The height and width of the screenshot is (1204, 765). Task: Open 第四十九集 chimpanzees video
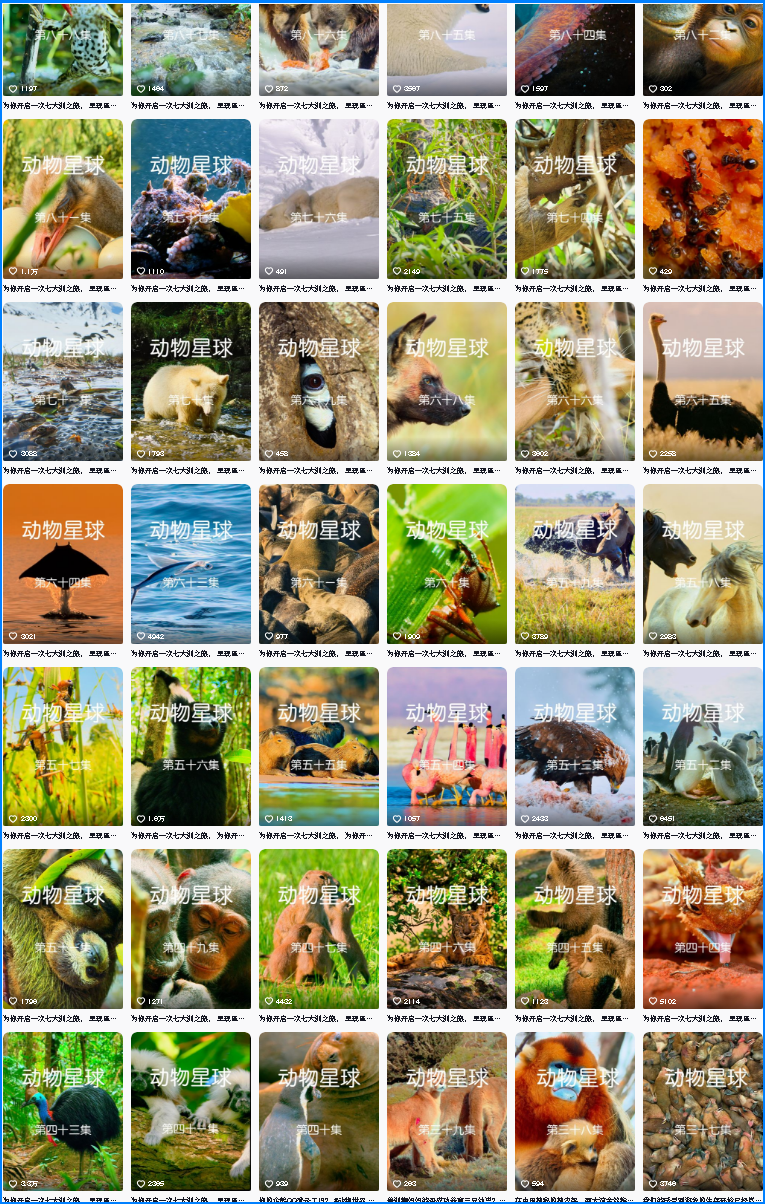191,929
